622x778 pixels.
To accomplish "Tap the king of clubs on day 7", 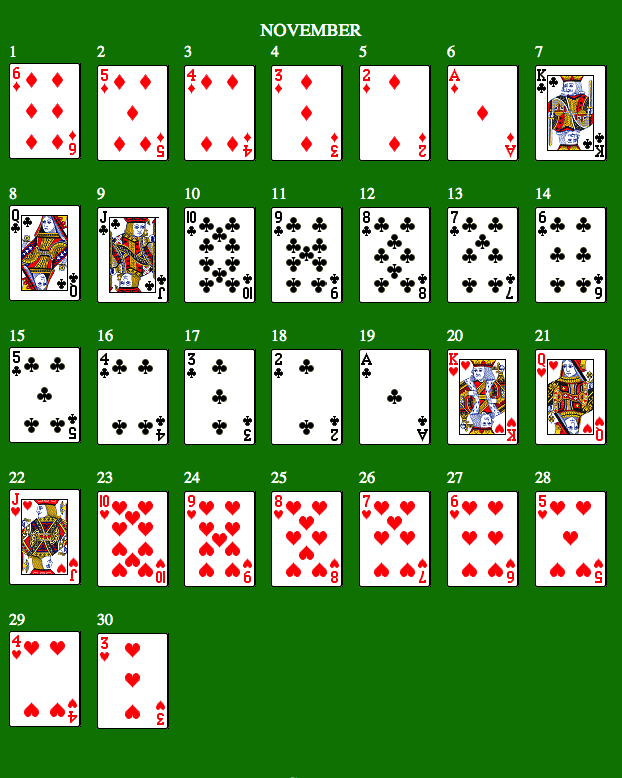I will pyautogui.click(x=570, y=112).
